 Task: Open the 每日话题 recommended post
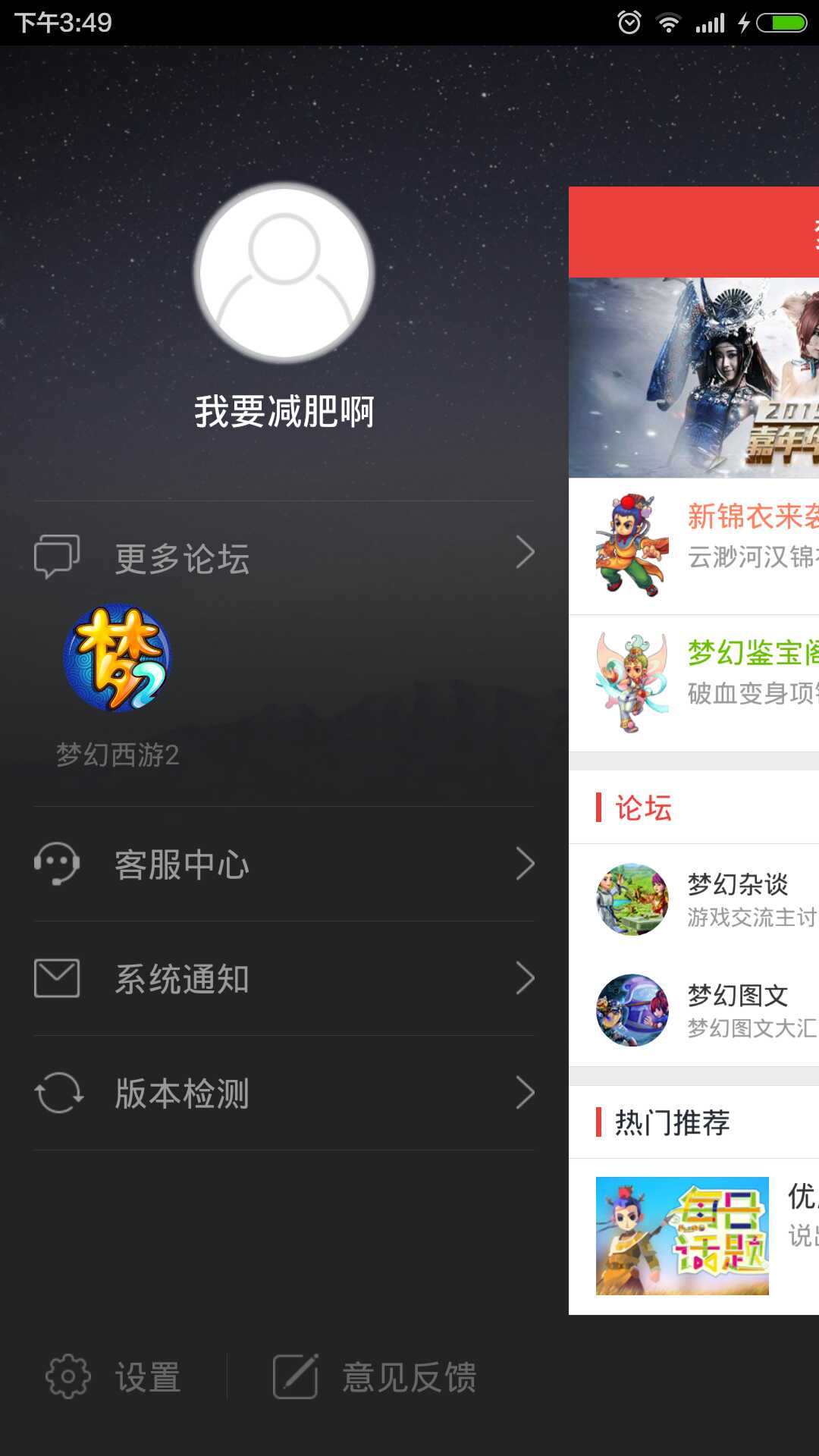[x=682, y=1236]
